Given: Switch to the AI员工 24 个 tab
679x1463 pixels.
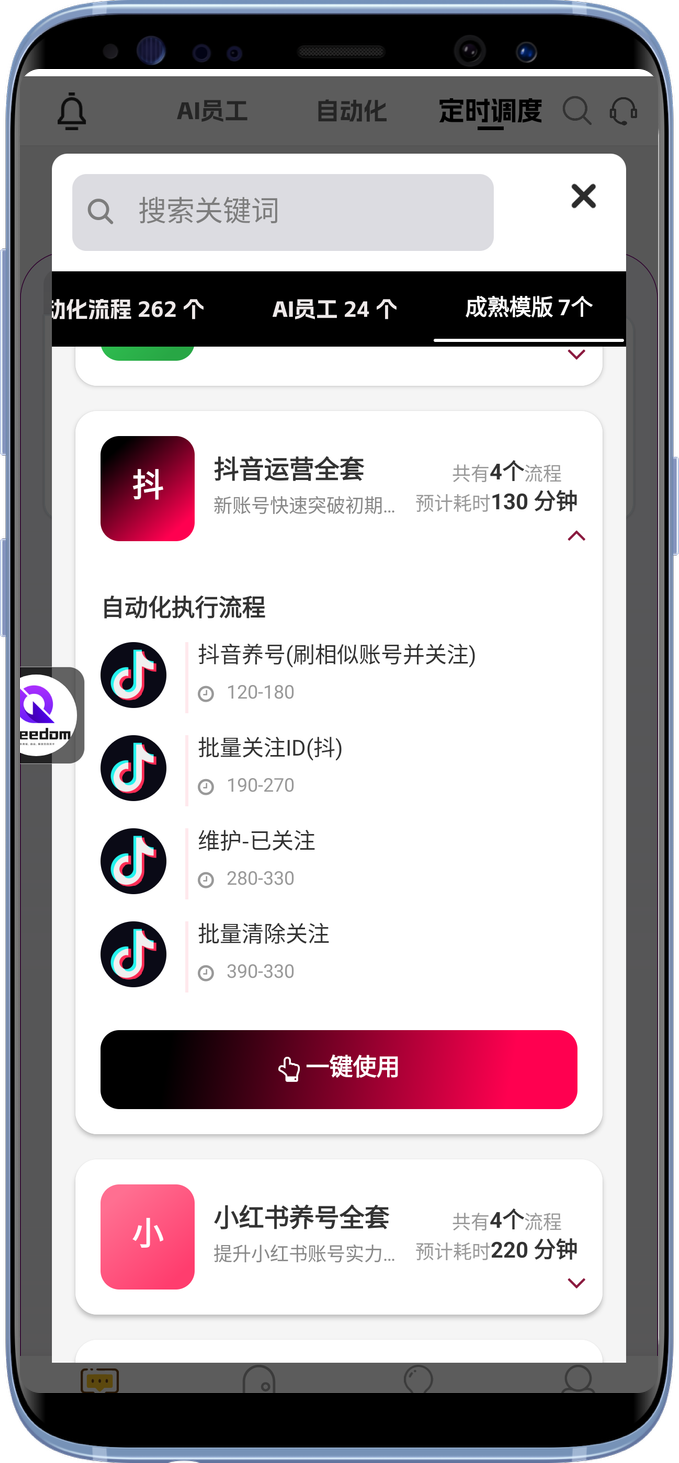Looking at the screenshot, I should [x=334, y=309].
